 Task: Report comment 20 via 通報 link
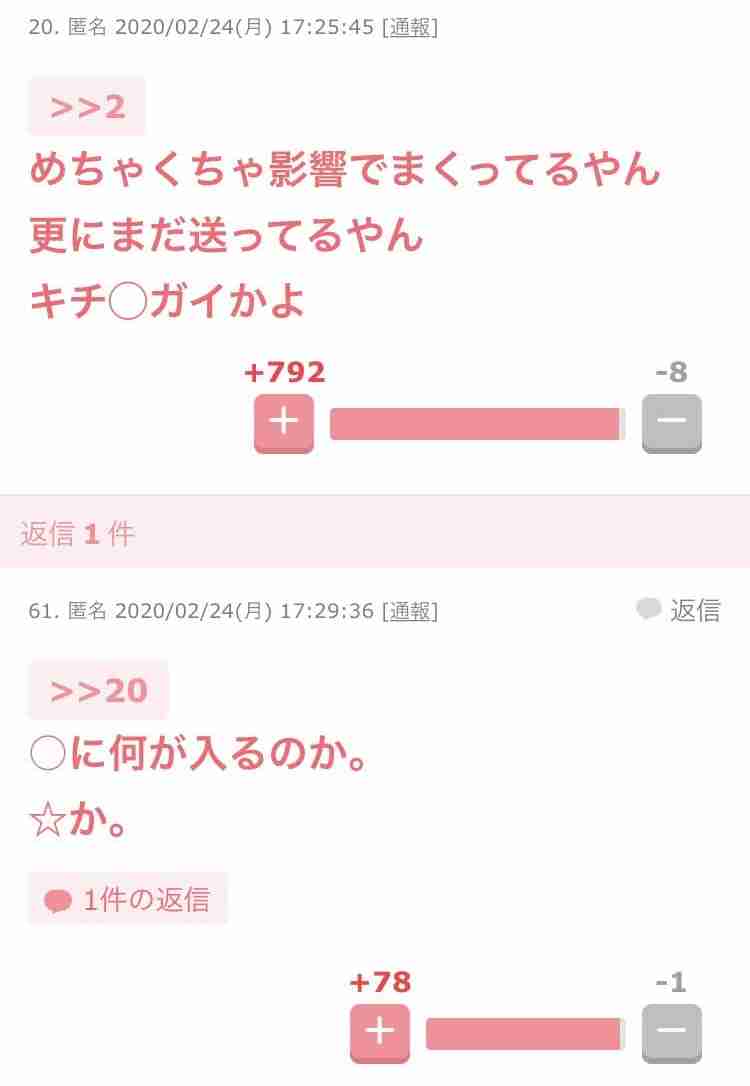(410, 27)
